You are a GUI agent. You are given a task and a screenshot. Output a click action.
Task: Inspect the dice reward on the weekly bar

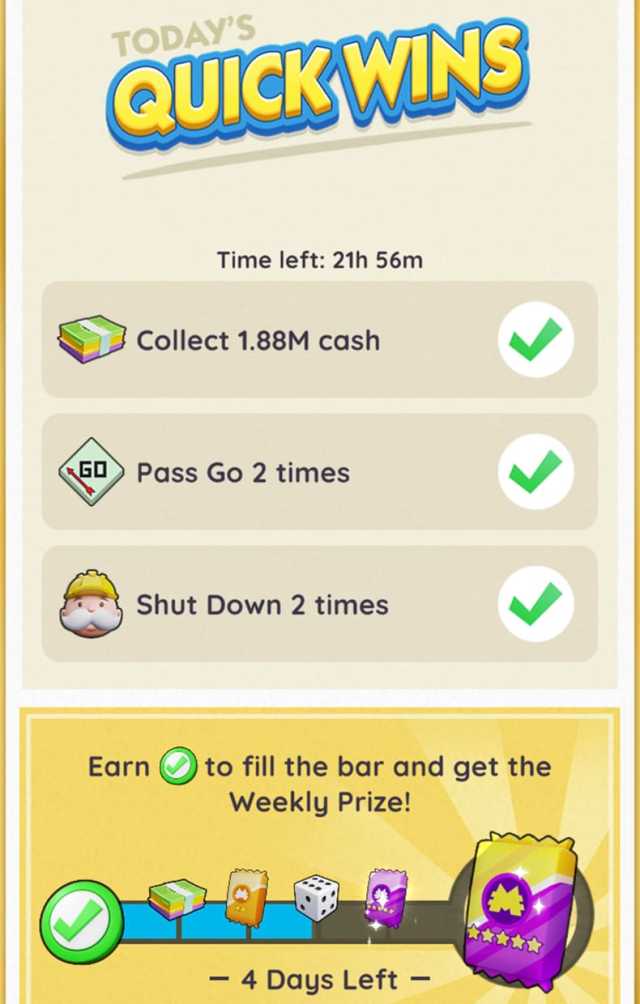(315, 897)
